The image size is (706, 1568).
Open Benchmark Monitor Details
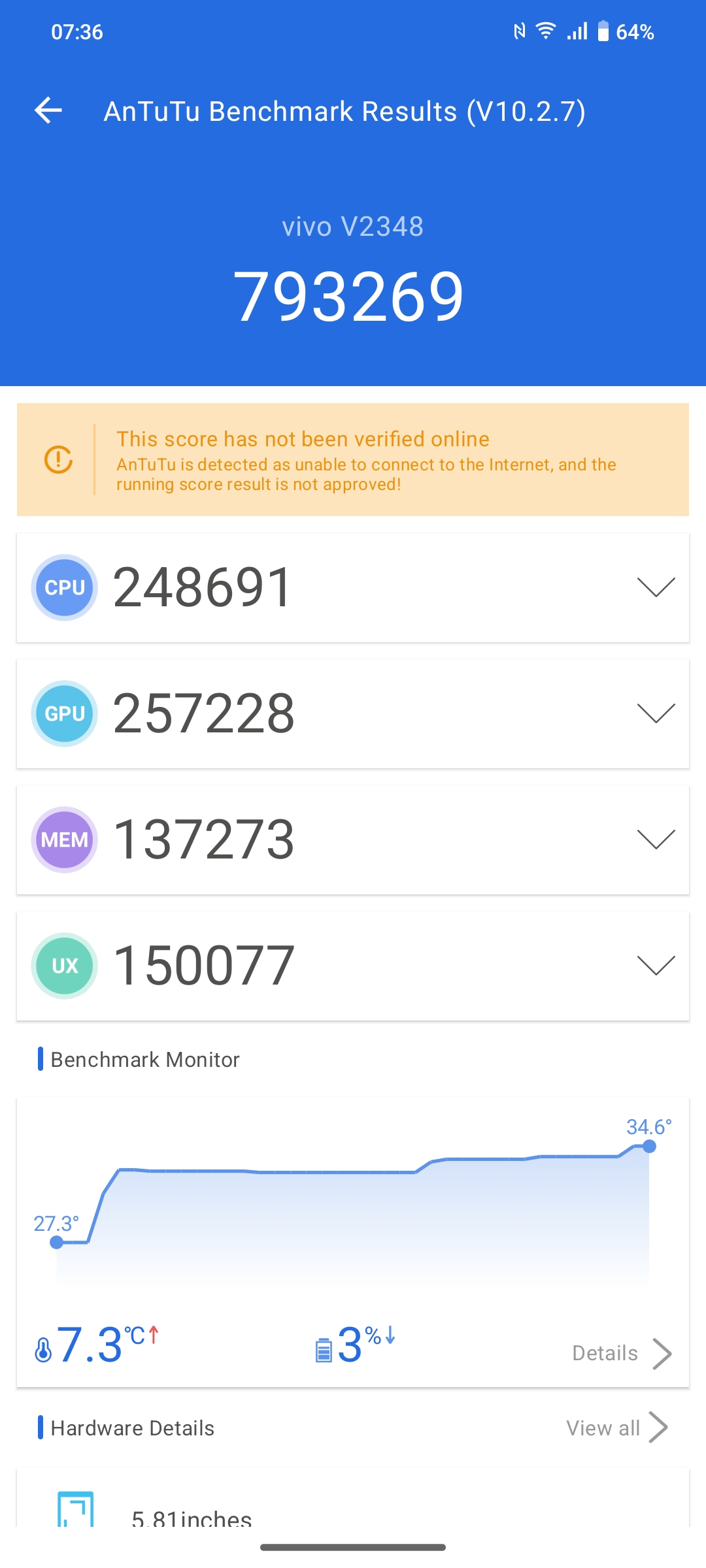(621, 1353)
